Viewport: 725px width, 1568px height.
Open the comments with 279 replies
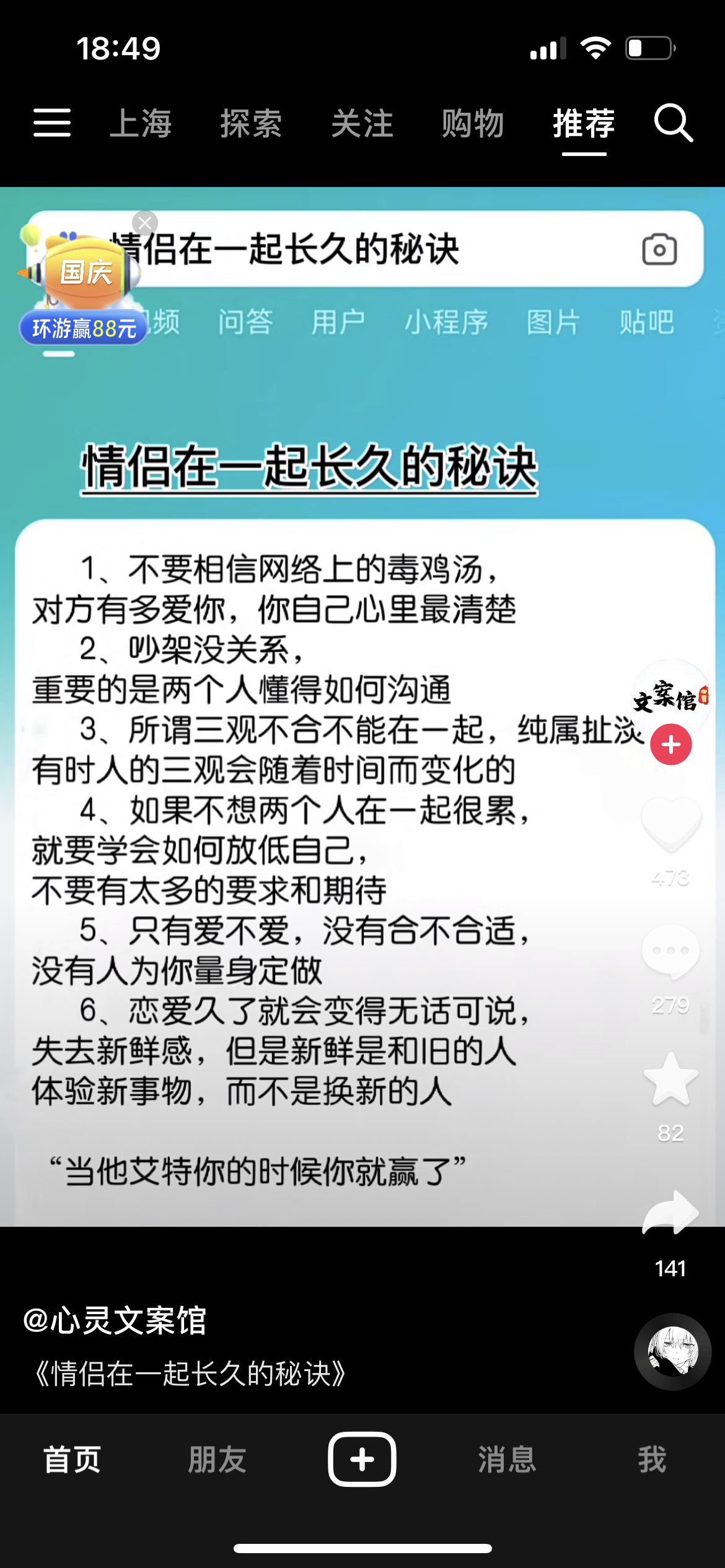coord(671,952)
